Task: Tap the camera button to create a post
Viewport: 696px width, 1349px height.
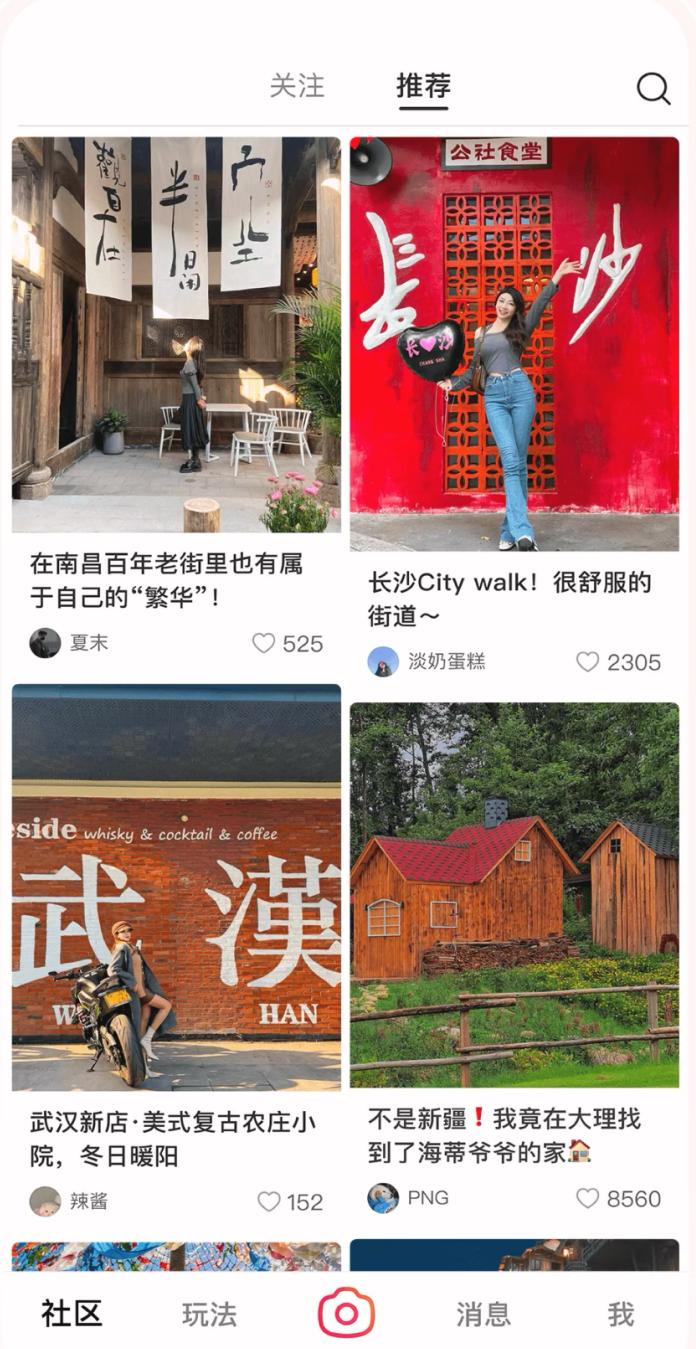Action: (347, 1313)
